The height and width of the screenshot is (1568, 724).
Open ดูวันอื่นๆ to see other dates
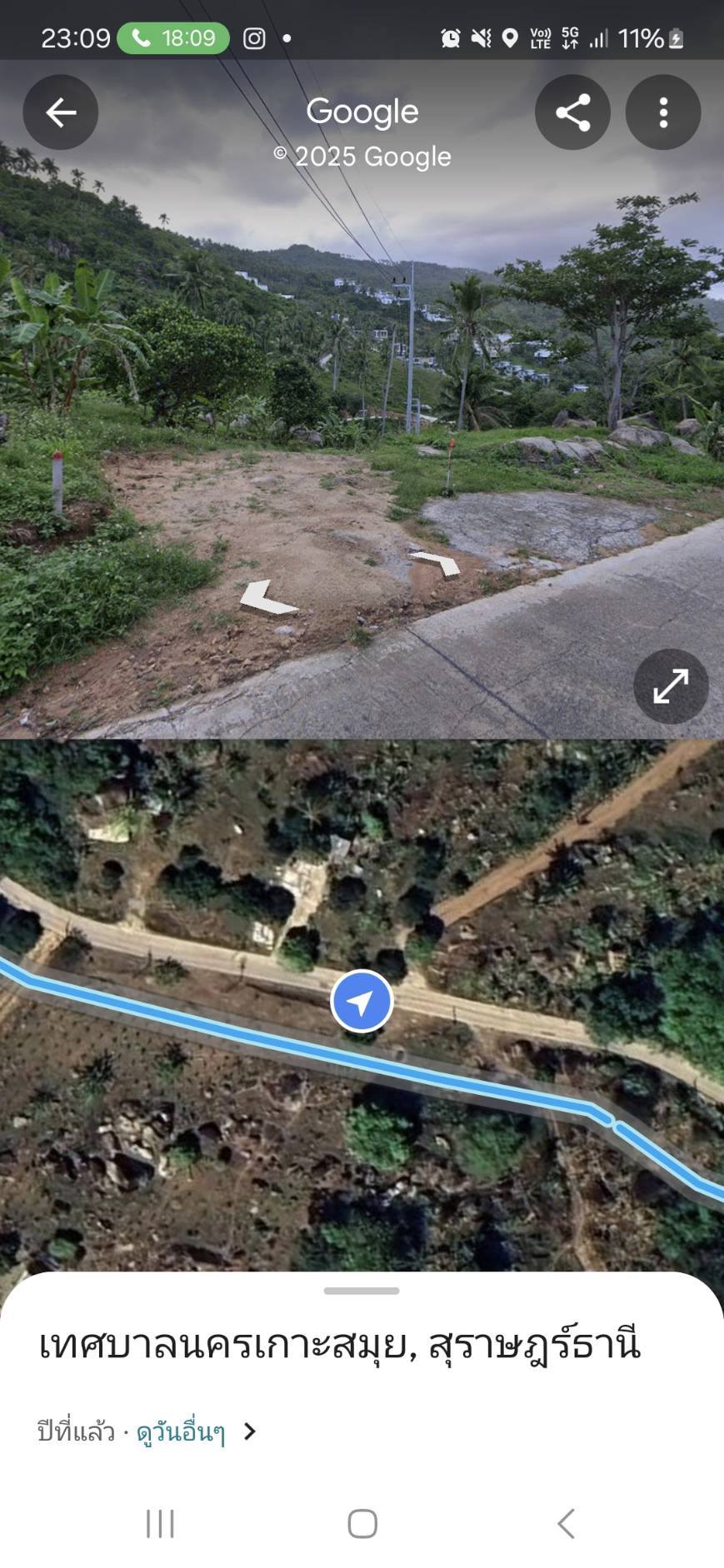point(182,1431)
